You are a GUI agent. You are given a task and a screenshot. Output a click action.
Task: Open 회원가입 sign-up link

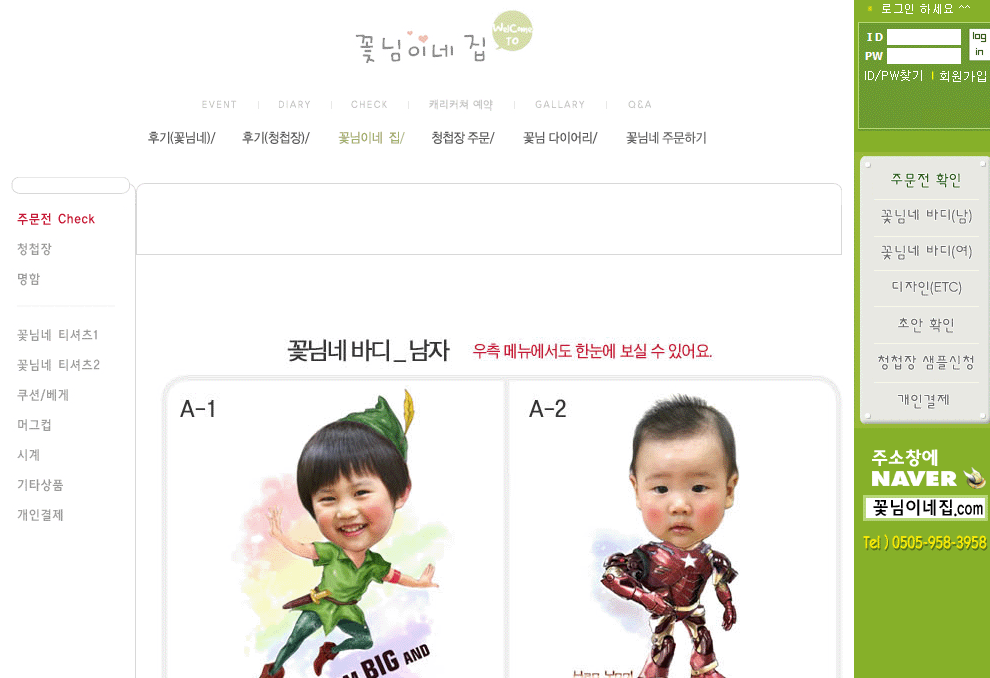click(962, 76)
